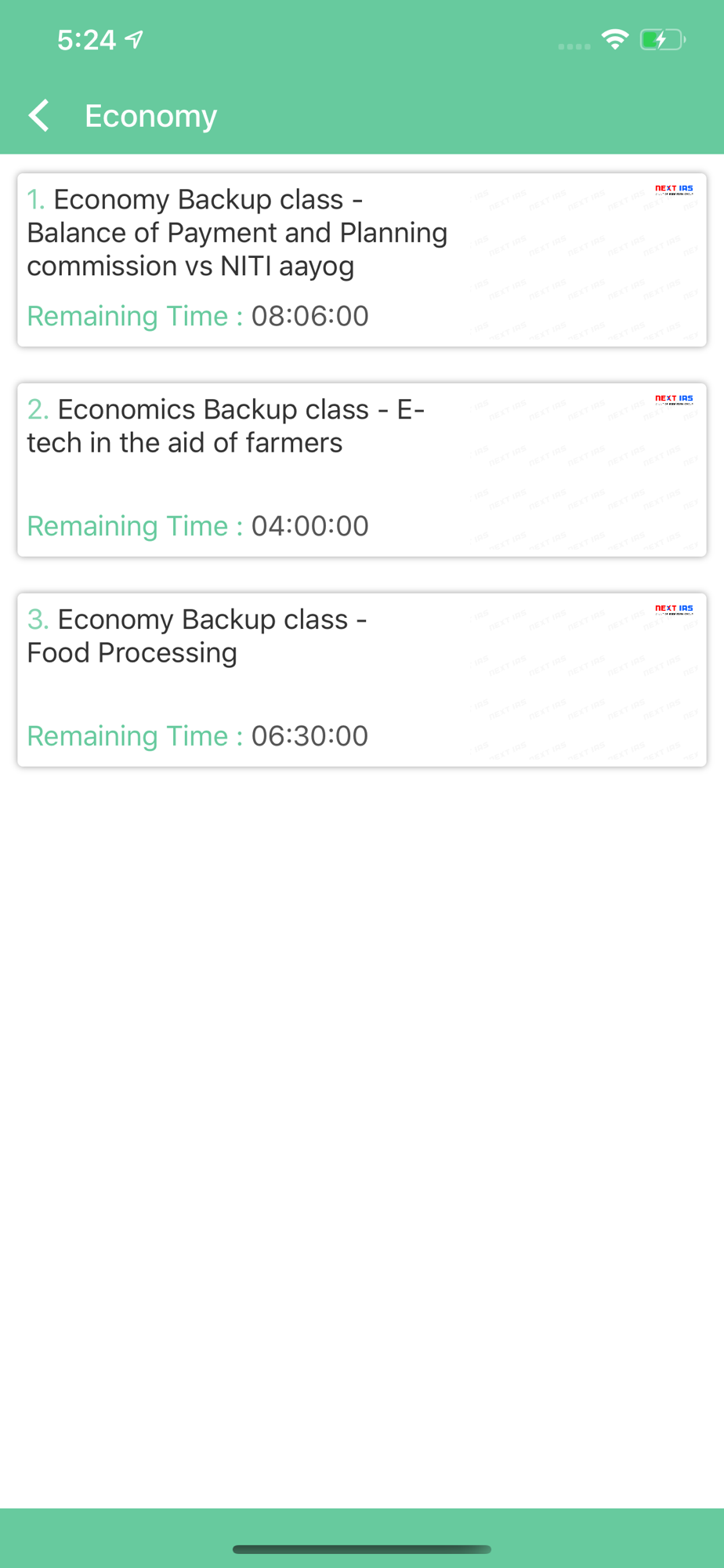Select the Food Processing backup class

pyautogui.click(x=362, y=680)
